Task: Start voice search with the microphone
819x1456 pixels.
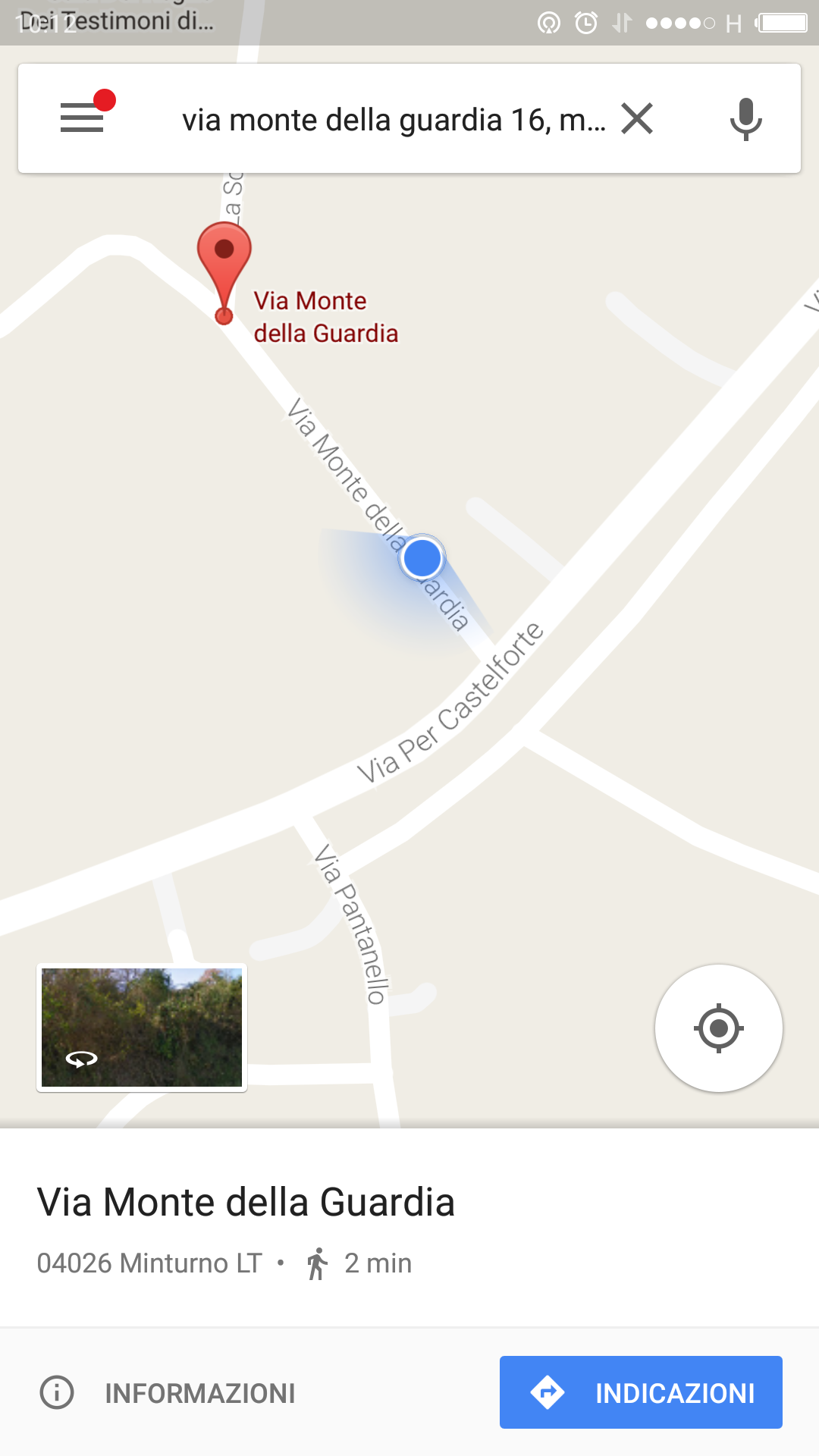Action: tap(745, 119)
